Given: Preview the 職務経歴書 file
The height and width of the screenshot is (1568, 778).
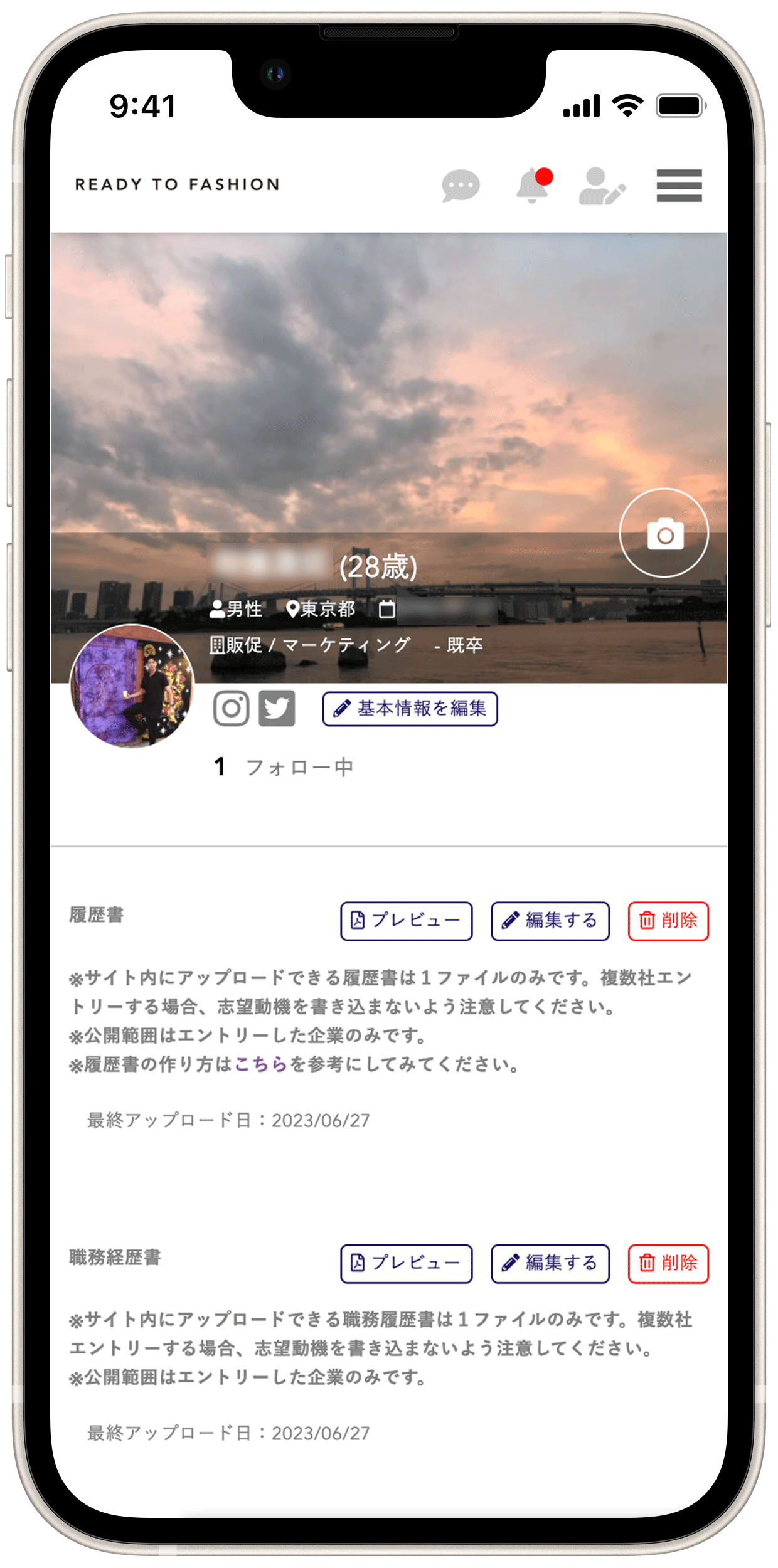Looking at the screenshot, I should 406,1263.
